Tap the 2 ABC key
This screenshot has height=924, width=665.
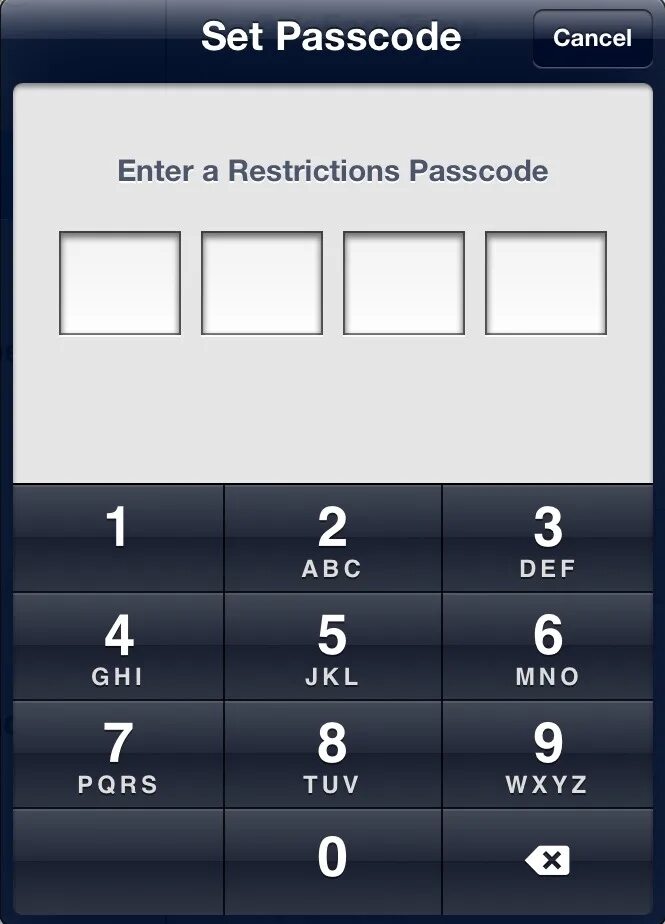point(332,540)
